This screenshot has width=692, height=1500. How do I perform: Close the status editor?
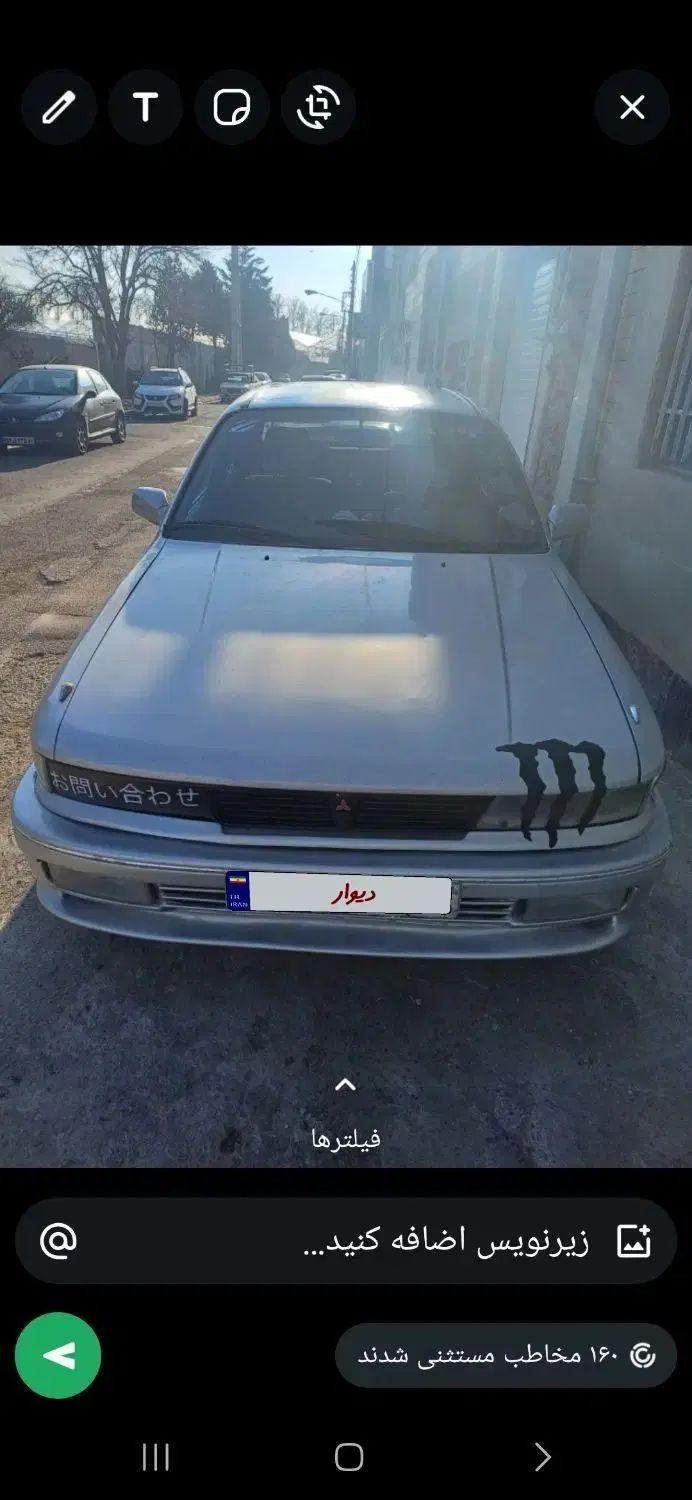pos(632,107)
